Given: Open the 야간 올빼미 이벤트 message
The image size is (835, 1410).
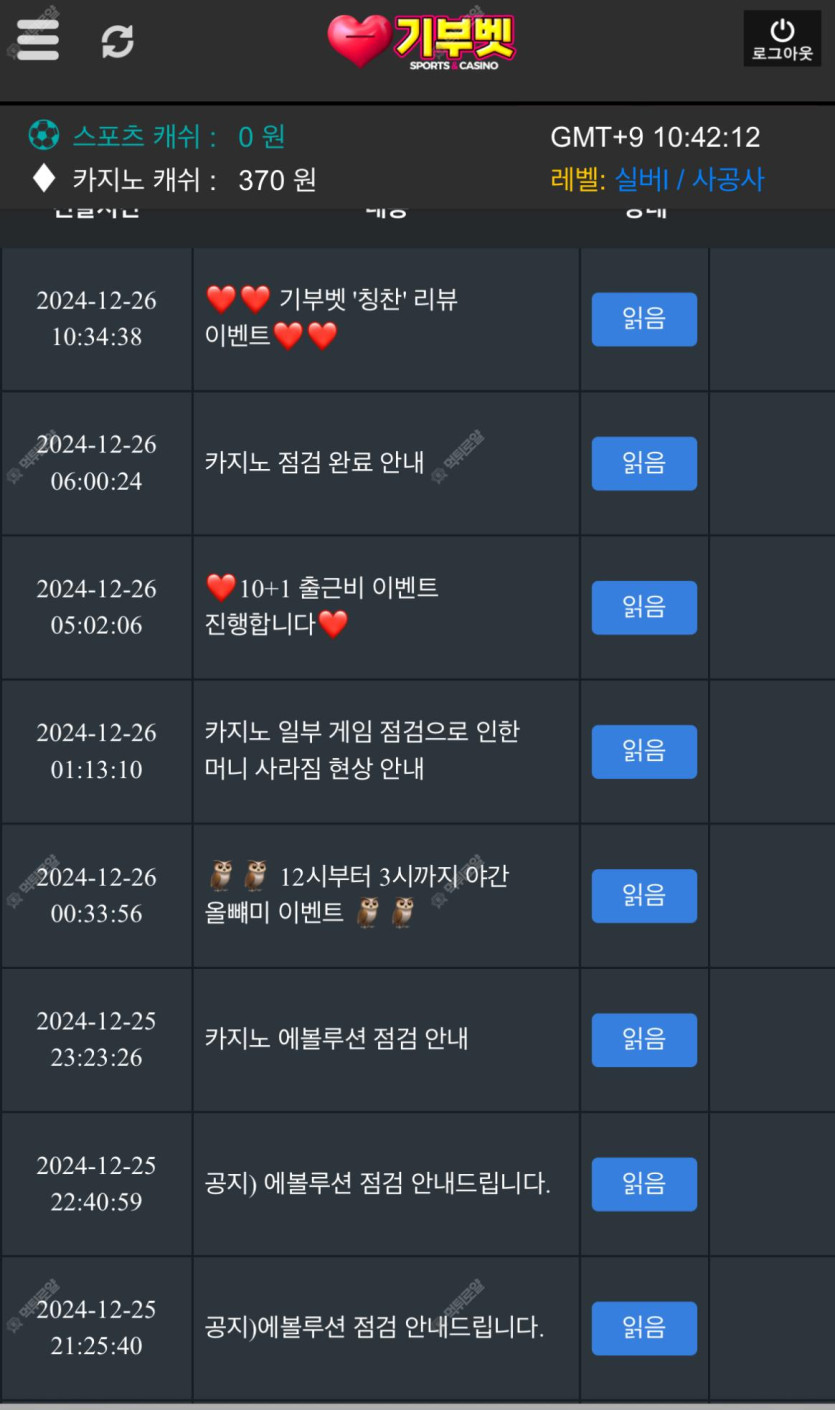Looking at the screenshot, I should [357, 894].
